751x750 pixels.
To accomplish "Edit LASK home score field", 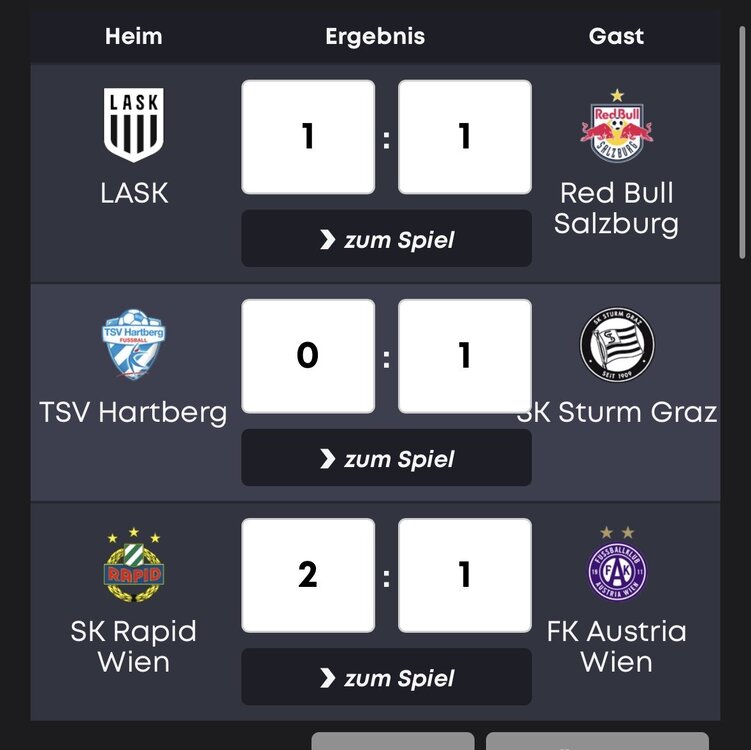I will click(308, 137).
